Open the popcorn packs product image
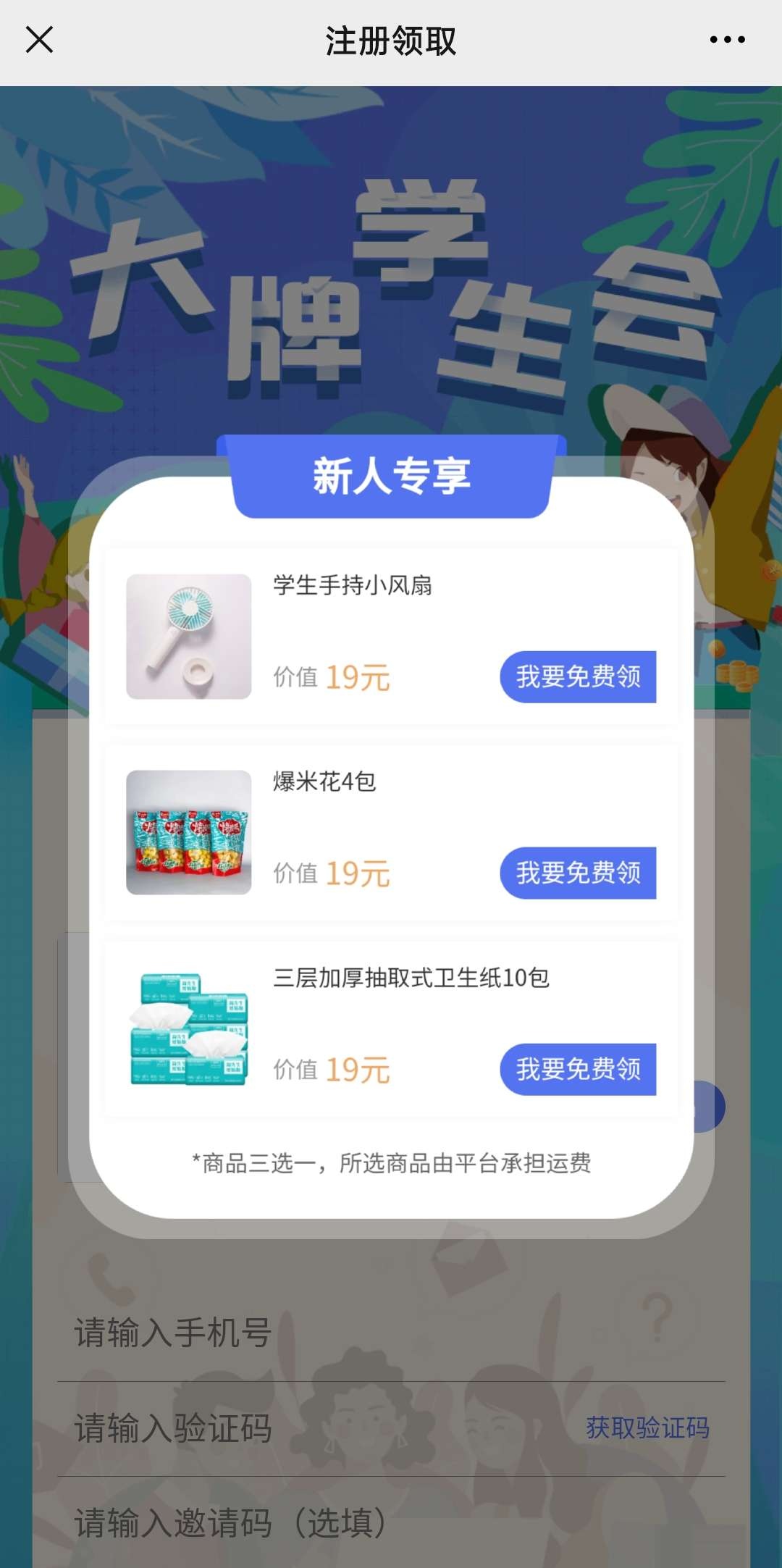The image size is (782, 1568). pos(188,832)
